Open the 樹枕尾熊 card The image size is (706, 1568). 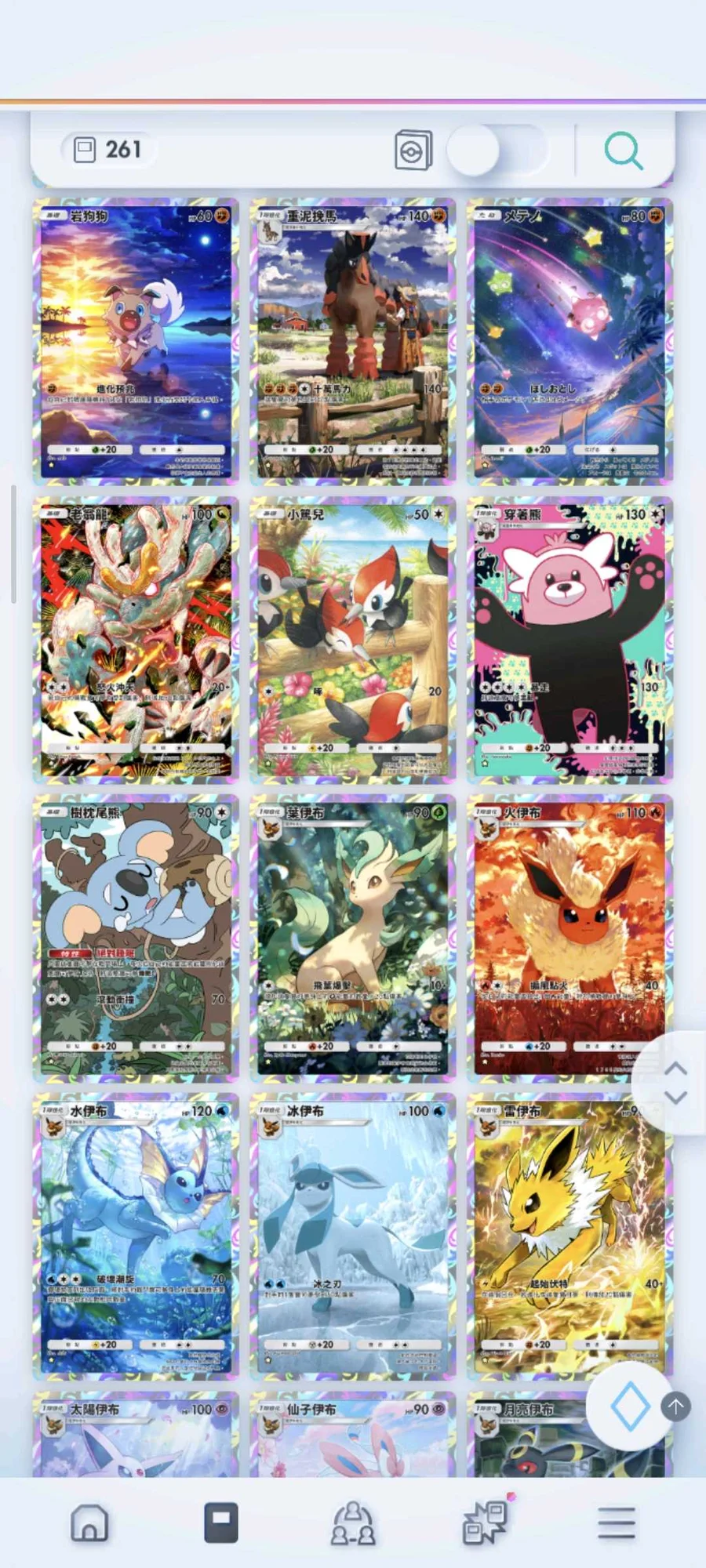[x=135, y=938]
